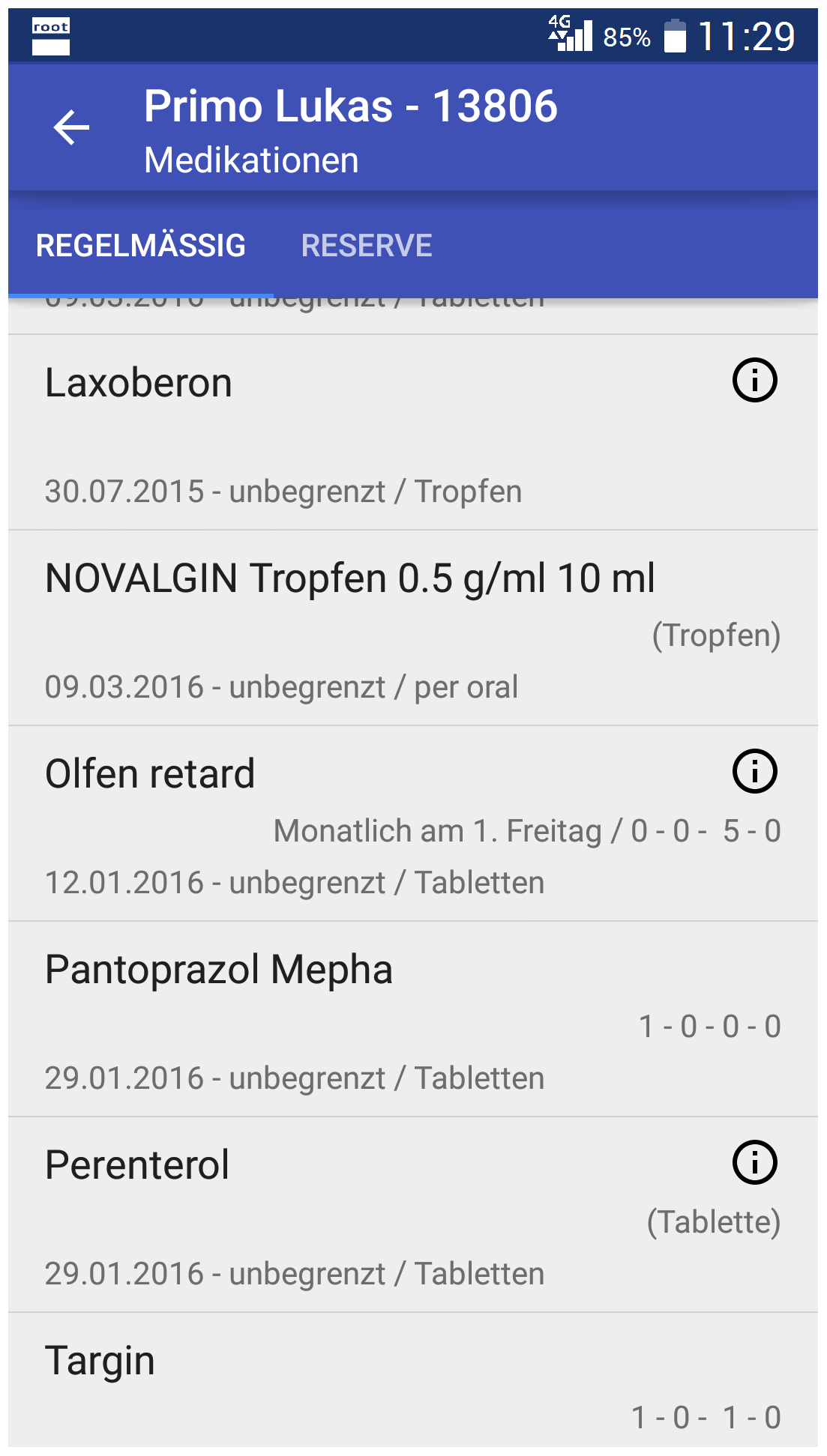Open Pantoprazol Mepha medication details

coord(413,1019)
